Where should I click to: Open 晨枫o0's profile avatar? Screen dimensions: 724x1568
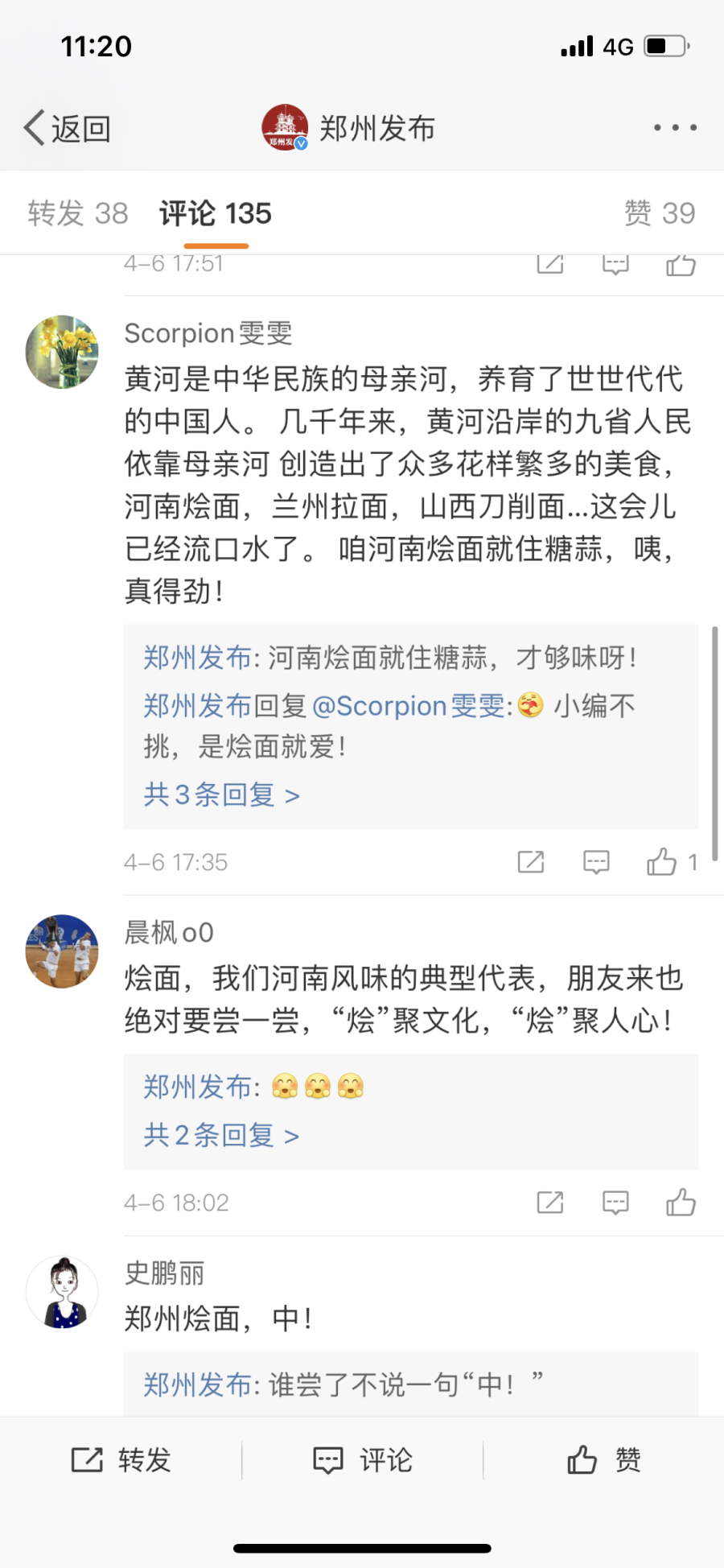coord(62,951)
